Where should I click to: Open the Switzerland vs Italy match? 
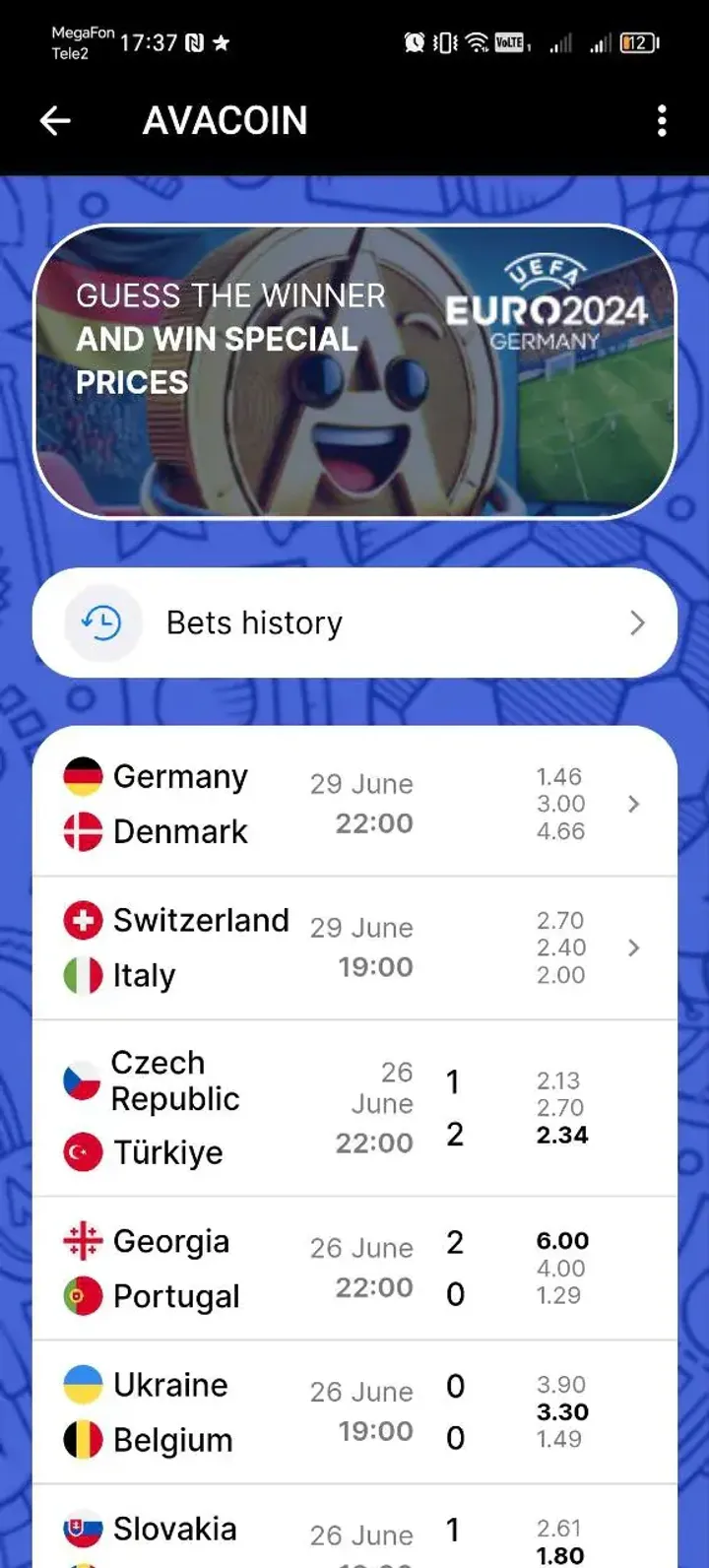click(x=354, y=947)
